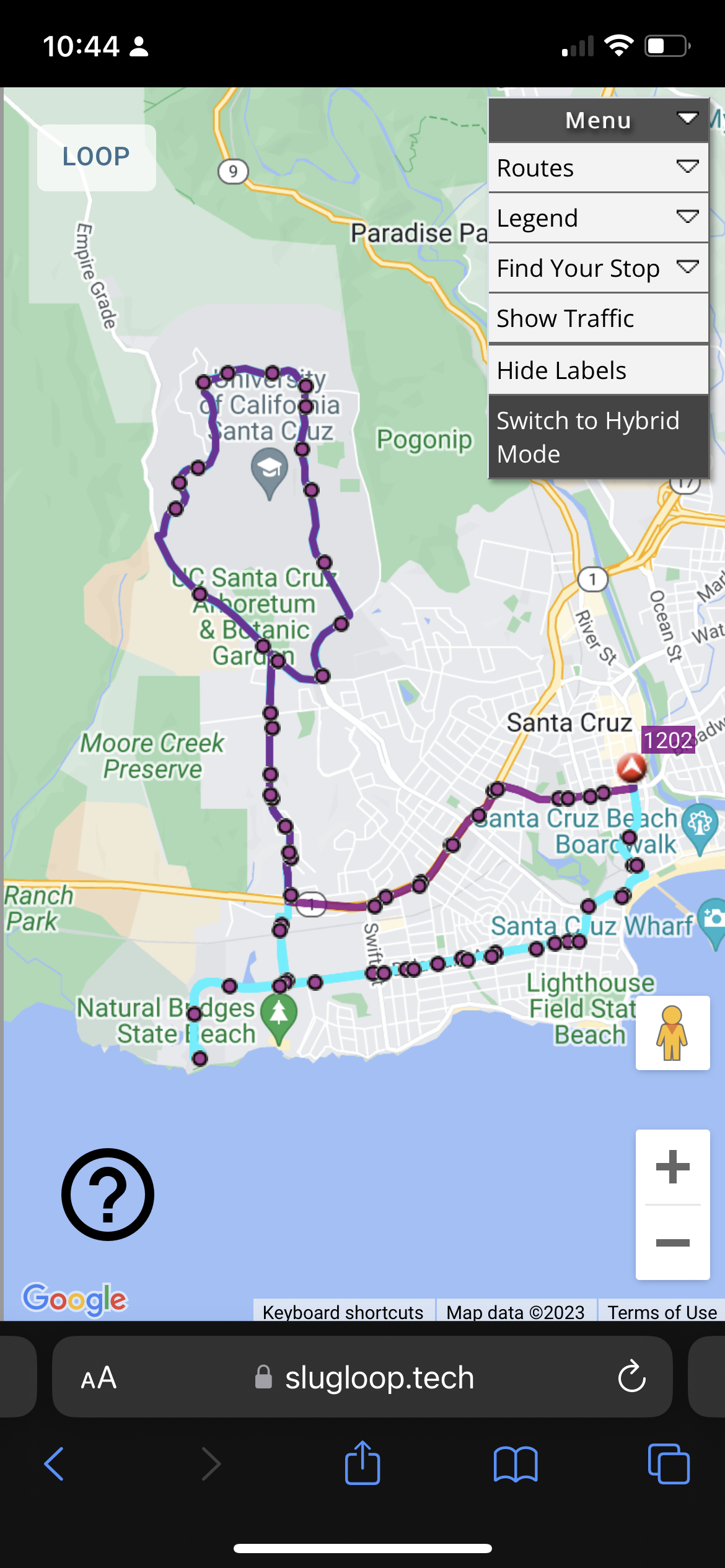Expand the Routes dropdown
The image size is (725, 1568).
click(598, 168)
